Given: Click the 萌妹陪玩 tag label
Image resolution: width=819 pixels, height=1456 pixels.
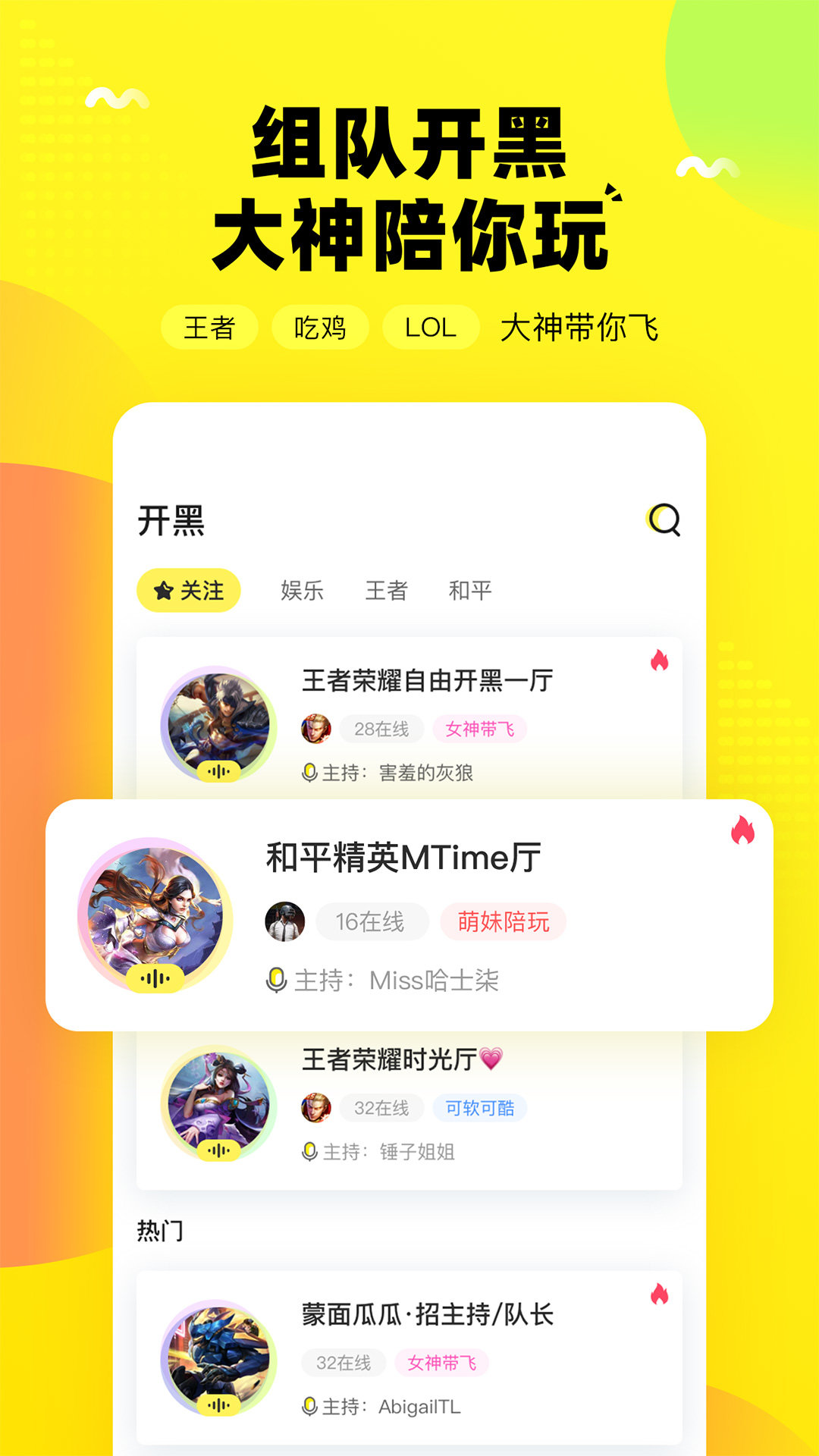Looking at the screenshot, I should 504,921.
